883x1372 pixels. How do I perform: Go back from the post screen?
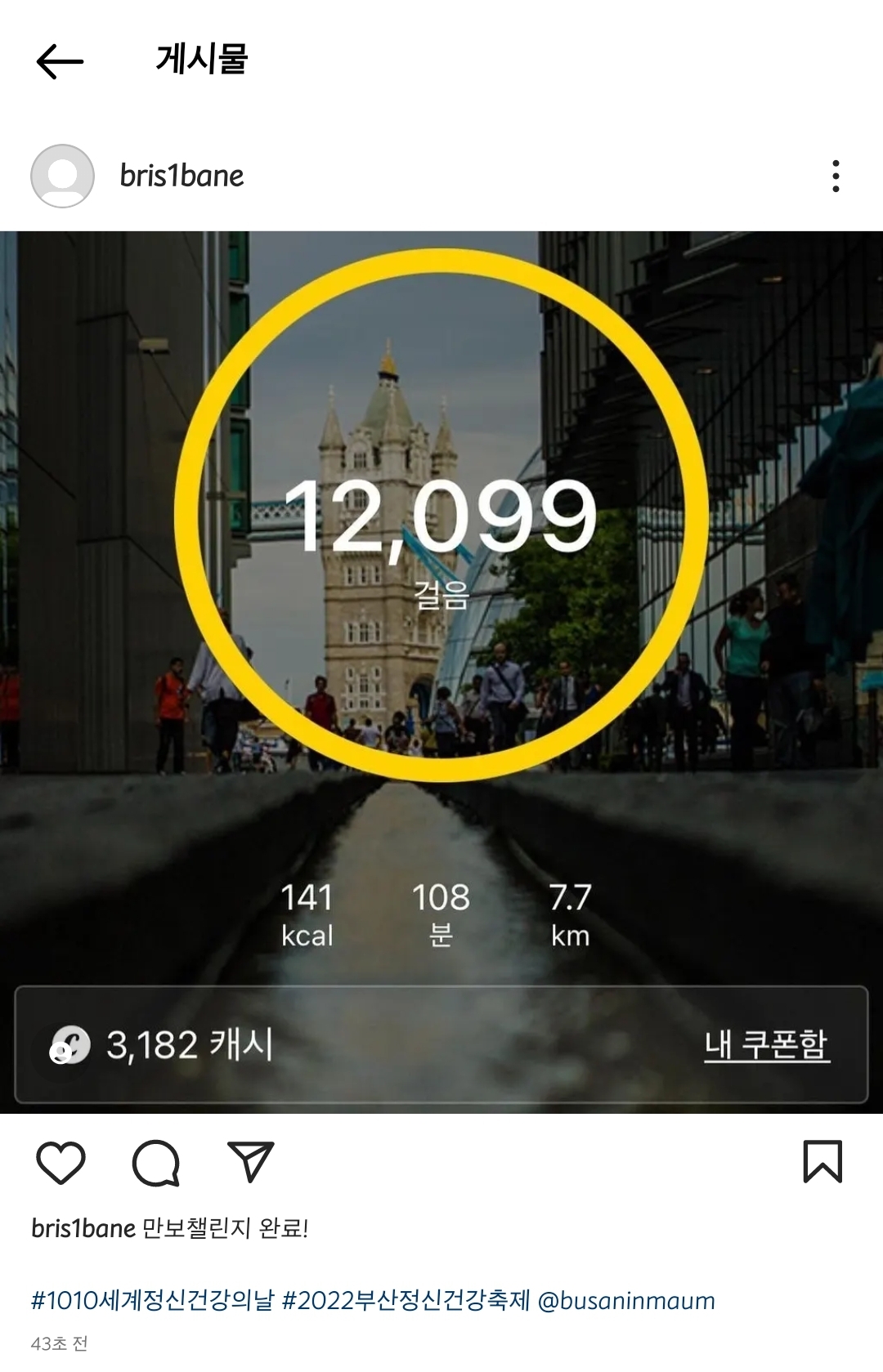pyautogui.click(x=61, y=62)
